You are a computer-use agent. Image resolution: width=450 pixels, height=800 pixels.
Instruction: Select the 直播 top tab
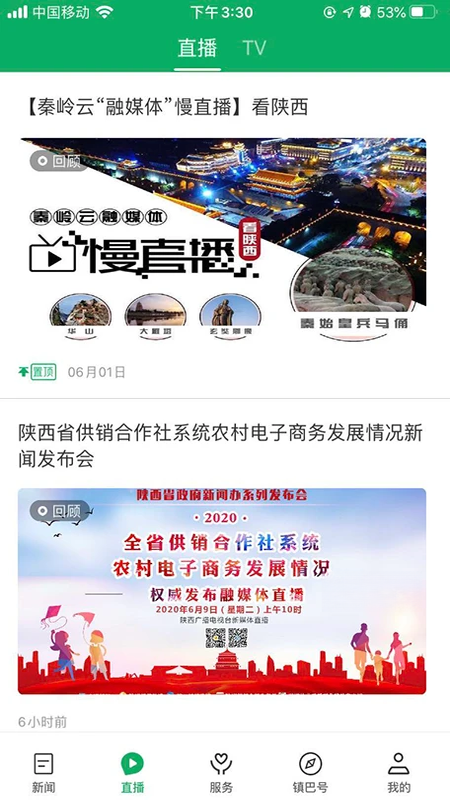tap(197, 48)
